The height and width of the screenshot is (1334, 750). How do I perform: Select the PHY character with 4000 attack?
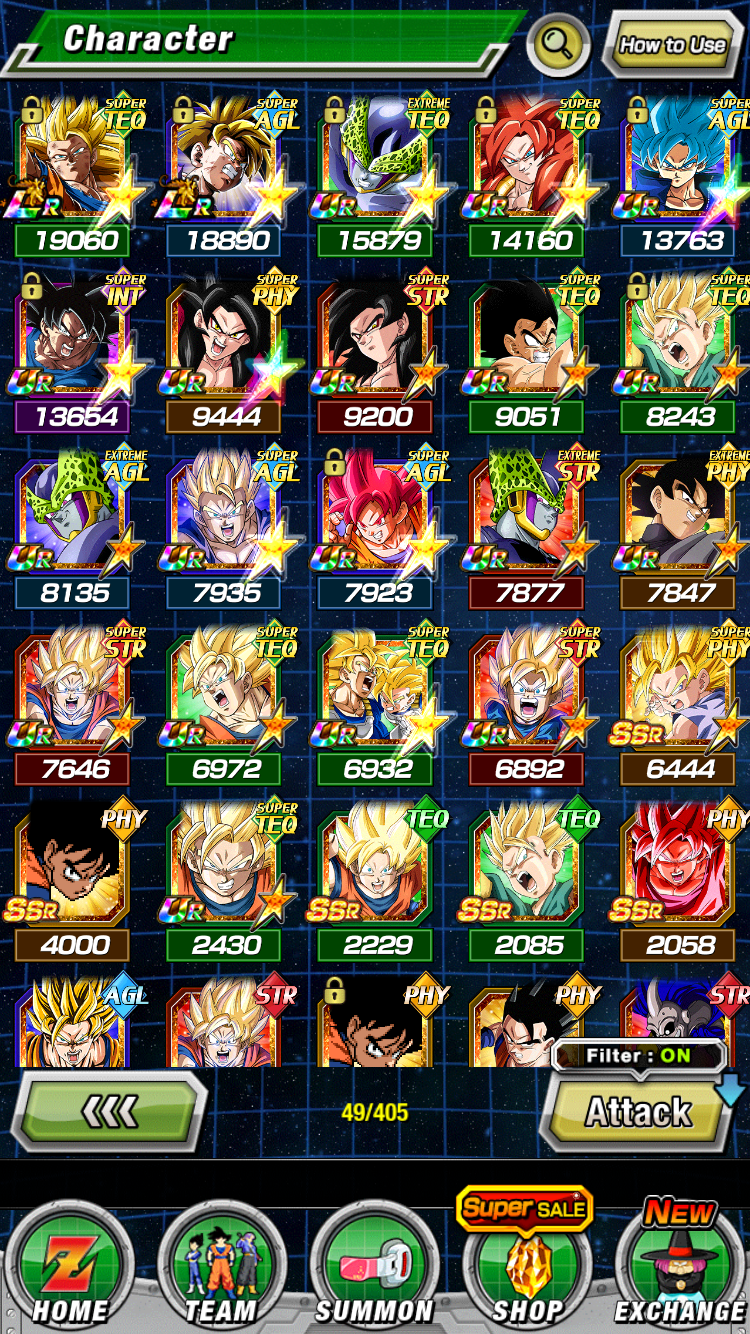(x=73, y=864)
